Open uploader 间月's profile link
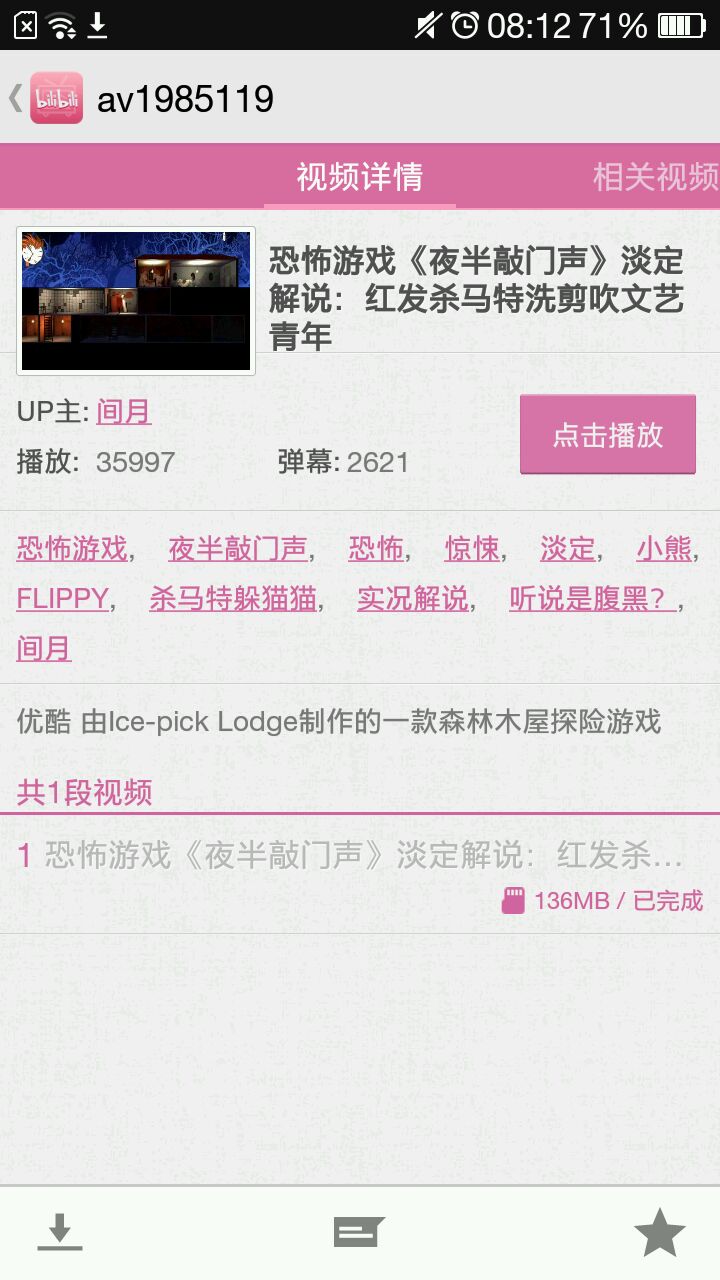The height and width of the screenshot is (1280, 720). pos(124,411)
